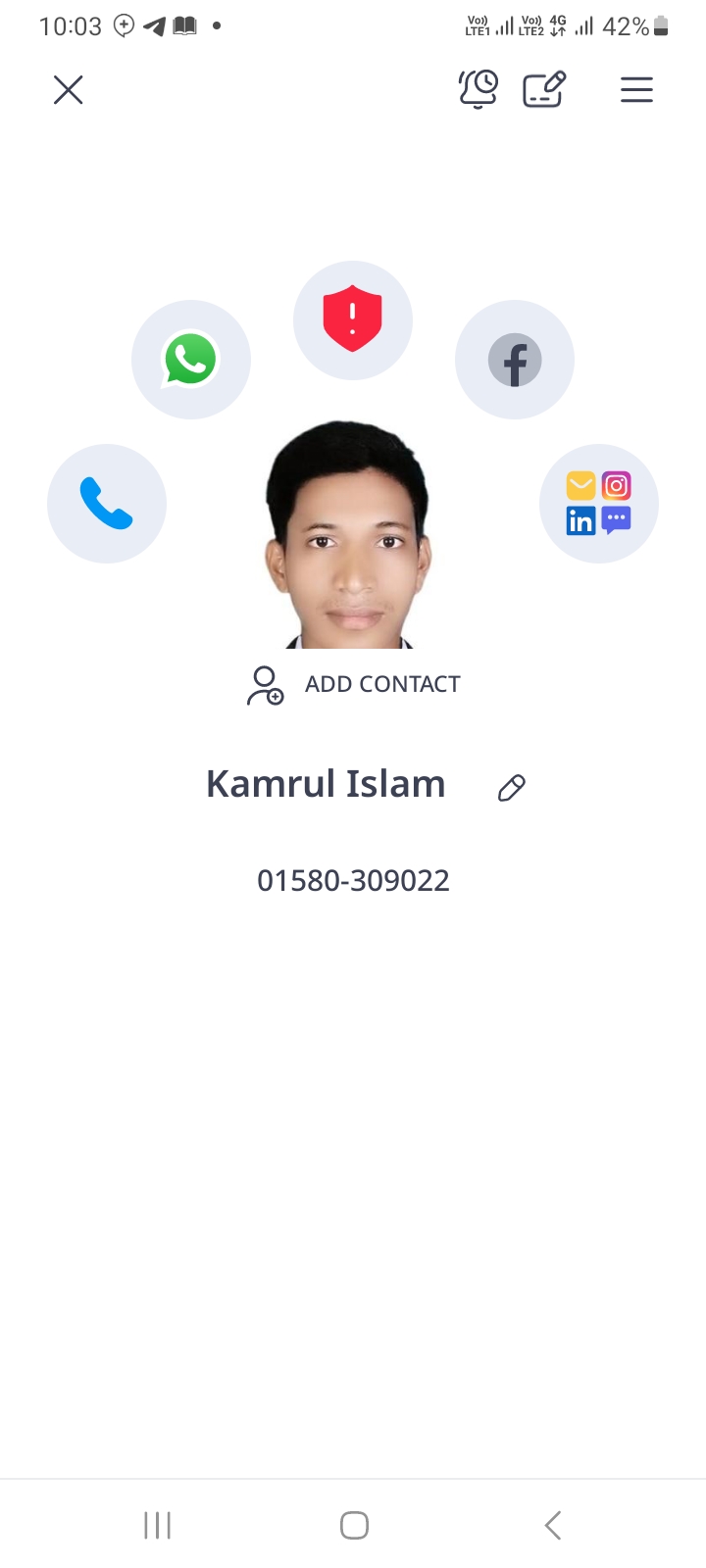Open Kamrul Islam's Facebook profile
Screen dimensions: 706x1568
pos(515,360)
